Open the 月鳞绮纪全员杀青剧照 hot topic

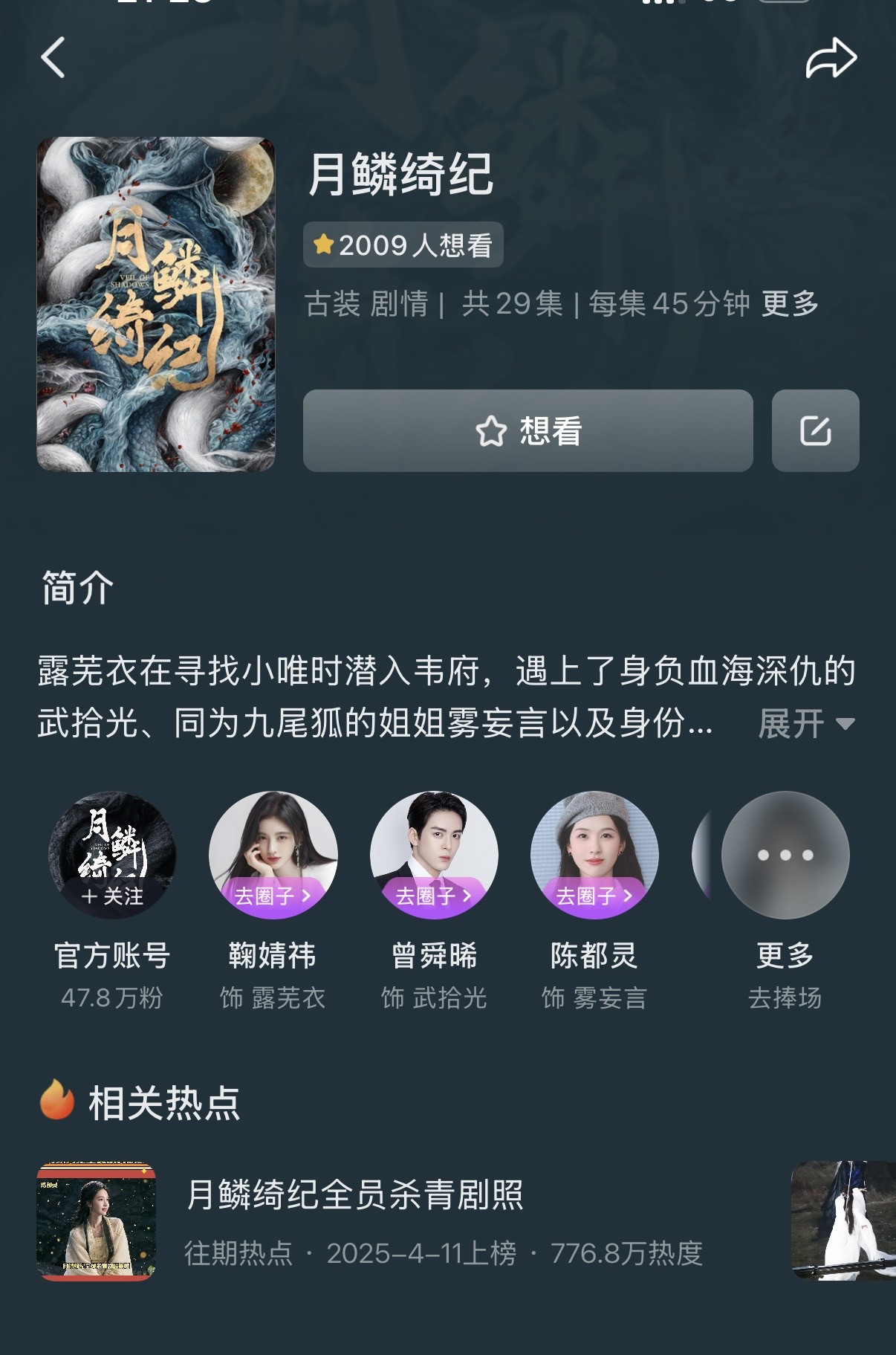pos(355,1195)
